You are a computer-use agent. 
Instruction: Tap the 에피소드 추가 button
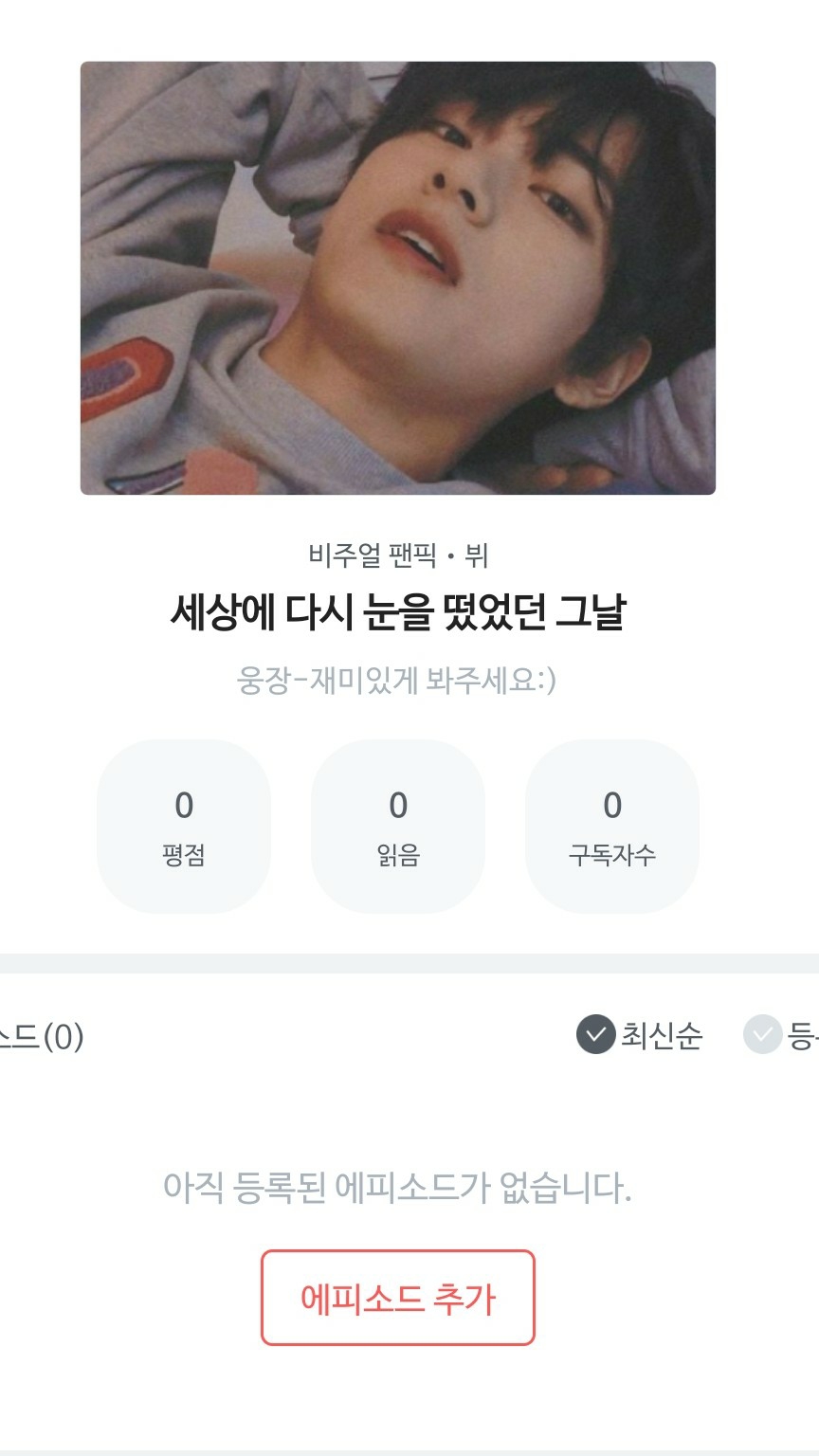point(397,1297)
